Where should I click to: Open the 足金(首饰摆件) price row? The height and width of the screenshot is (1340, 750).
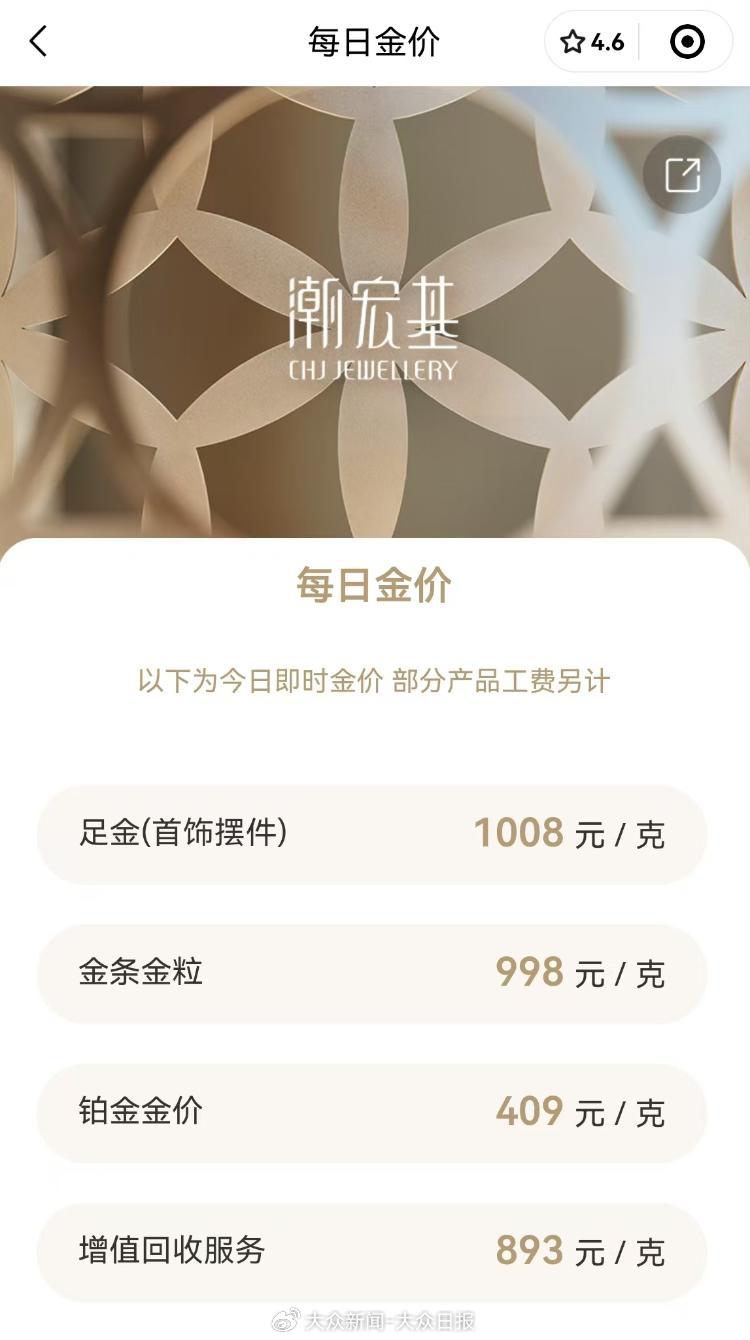click(375, 835)
